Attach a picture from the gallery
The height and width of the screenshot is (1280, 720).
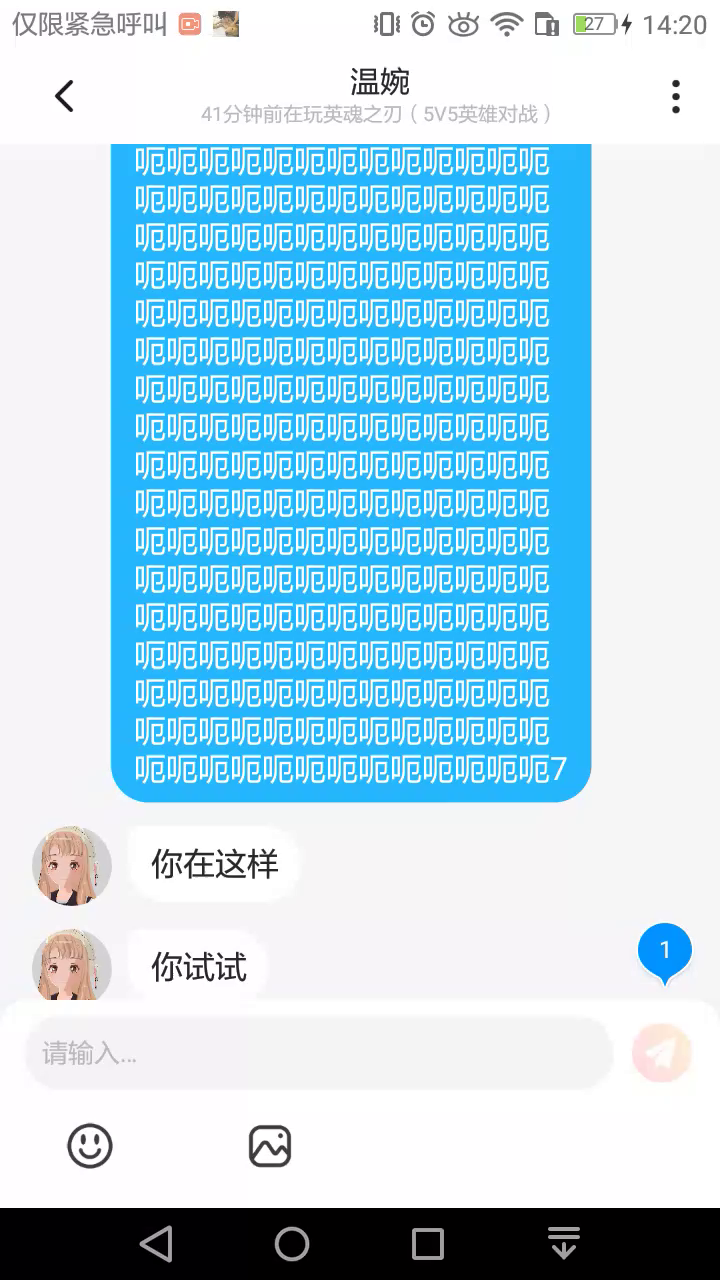pos(269,1146)
